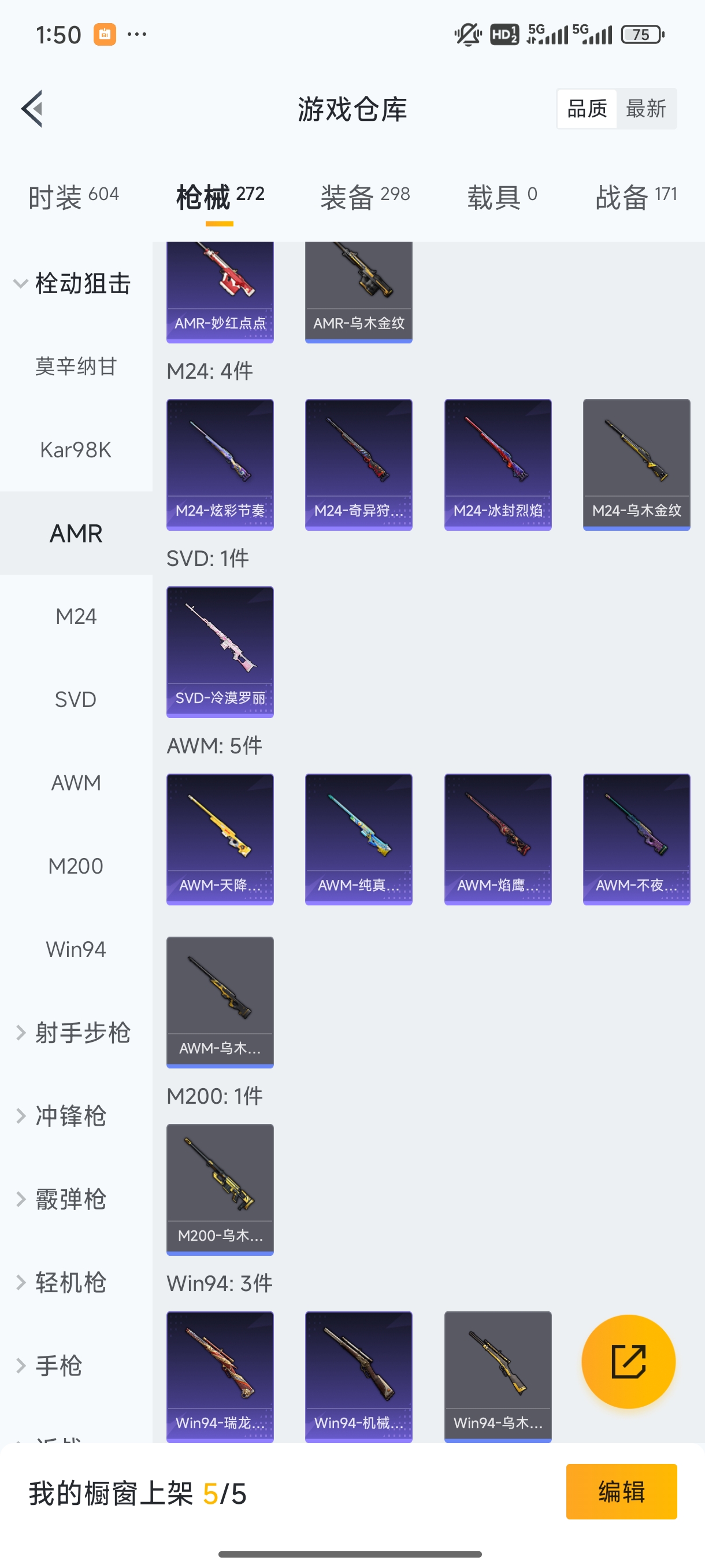Switch to the 装备 tab
The width and height of the screenshot is (705, 1568).
(x=365, y=197)
